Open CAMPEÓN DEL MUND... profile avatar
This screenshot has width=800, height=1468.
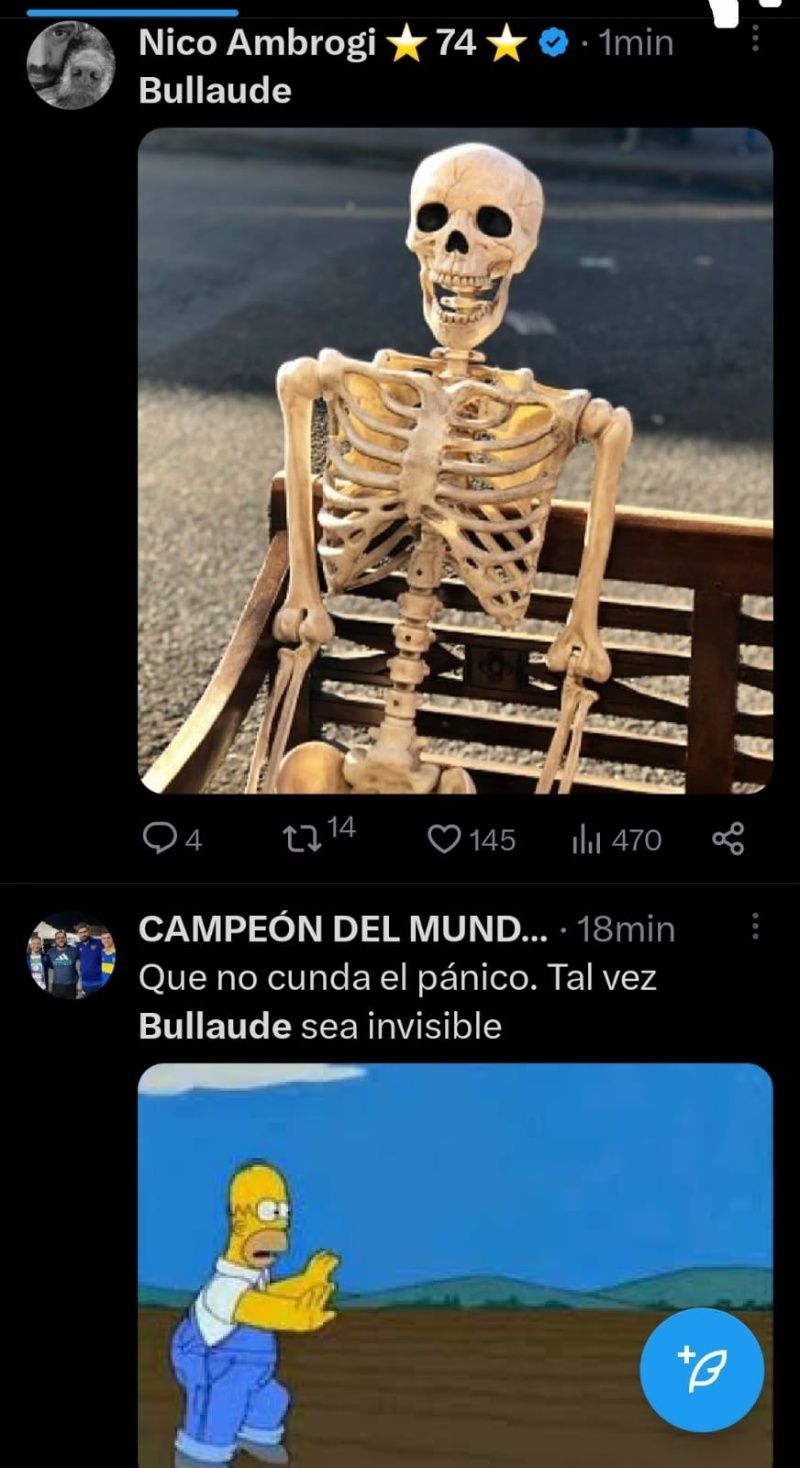point(70,955)
